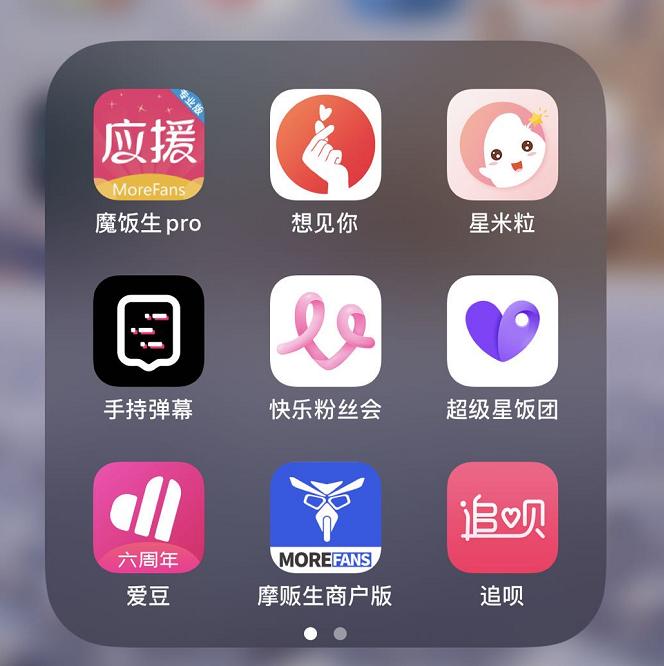Launch the 手持弹幕 app
664x666 pixels.
pos(148,331)
